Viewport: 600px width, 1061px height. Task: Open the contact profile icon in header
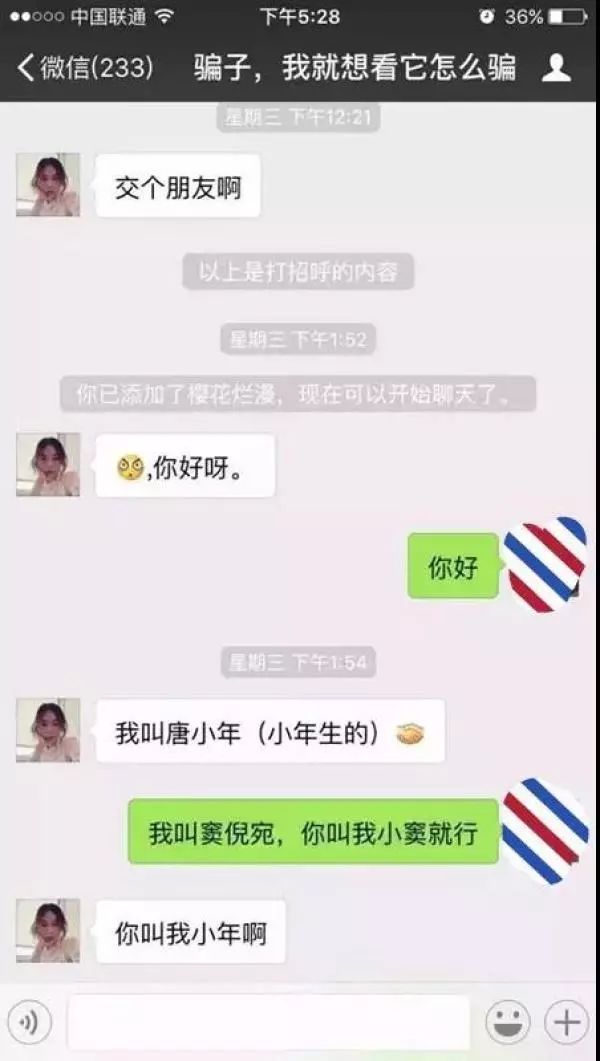556,68
